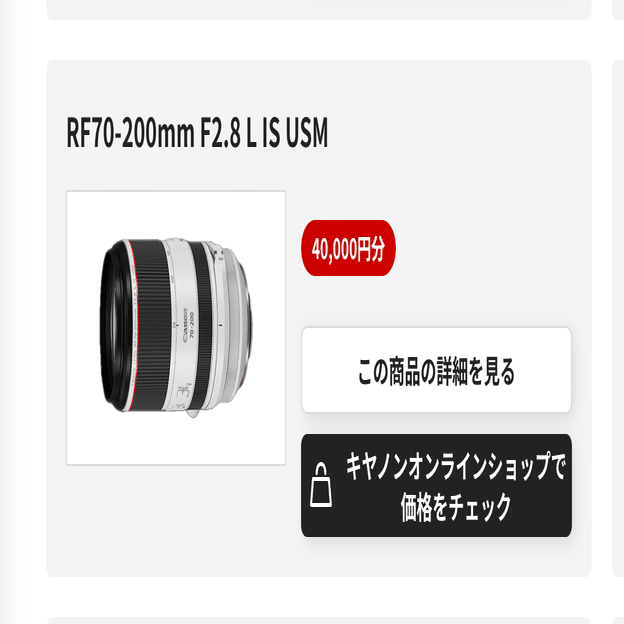Check price at Canon Online Shop
The width and height of the screenshot is (624, 624).
436,486
